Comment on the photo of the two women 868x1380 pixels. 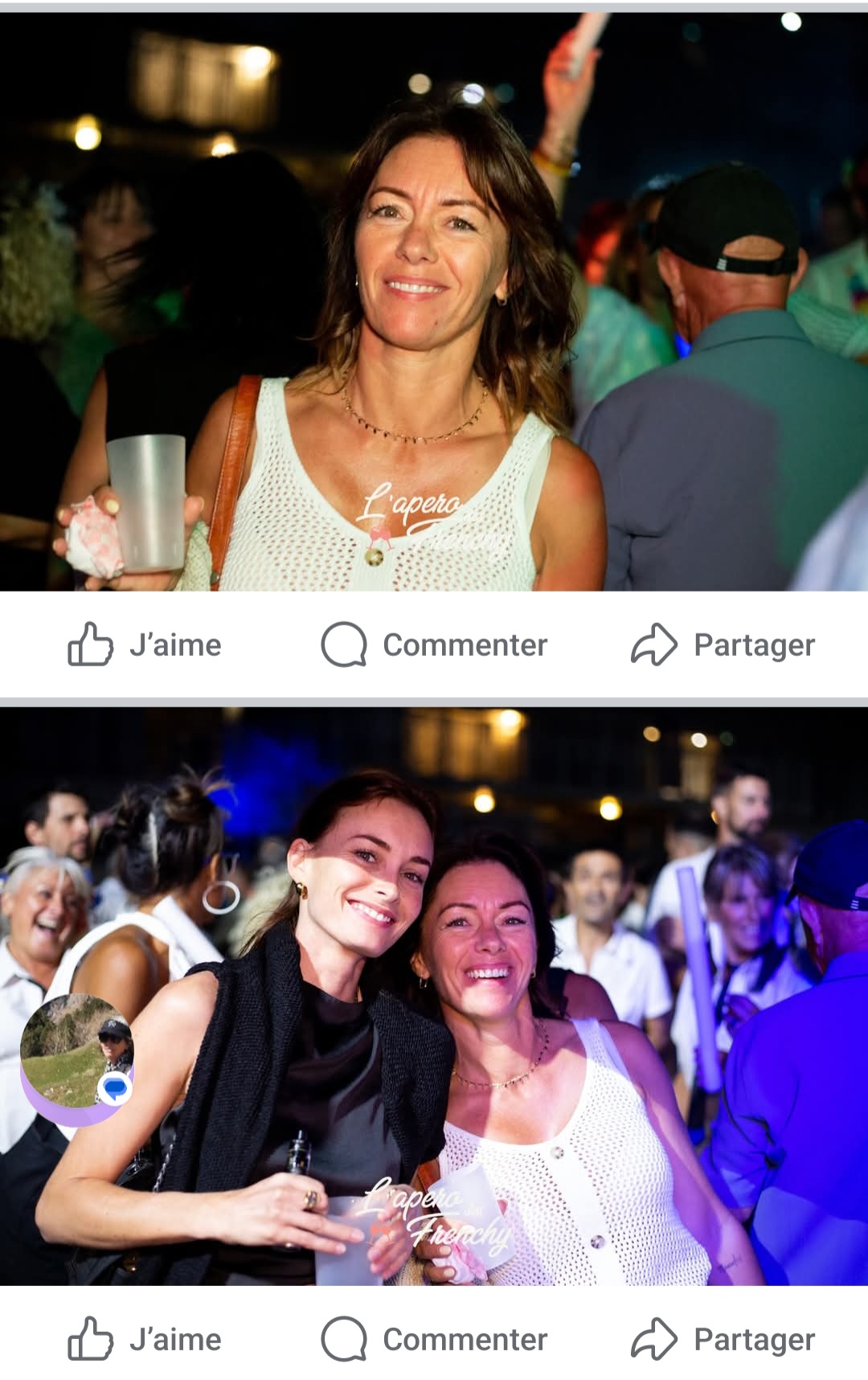click(434, 1339)
